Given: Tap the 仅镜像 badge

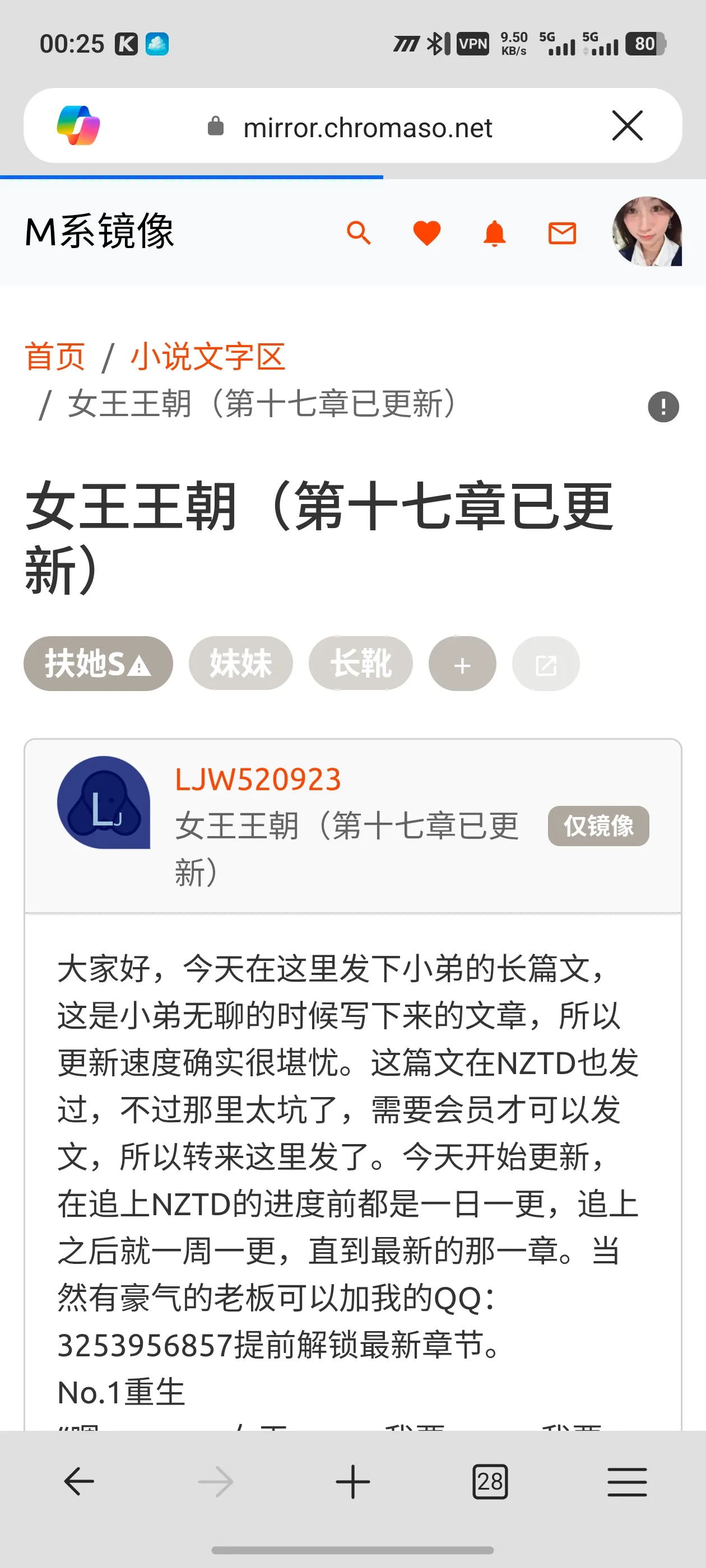Looking at the screenshot, I should (598, 826).
